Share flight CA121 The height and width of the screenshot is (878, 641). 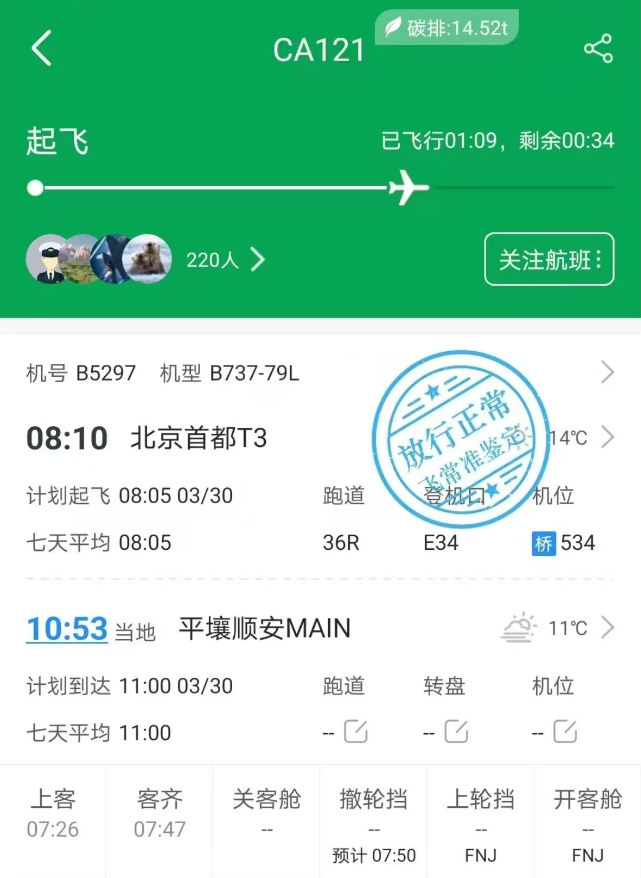point(598,49)
